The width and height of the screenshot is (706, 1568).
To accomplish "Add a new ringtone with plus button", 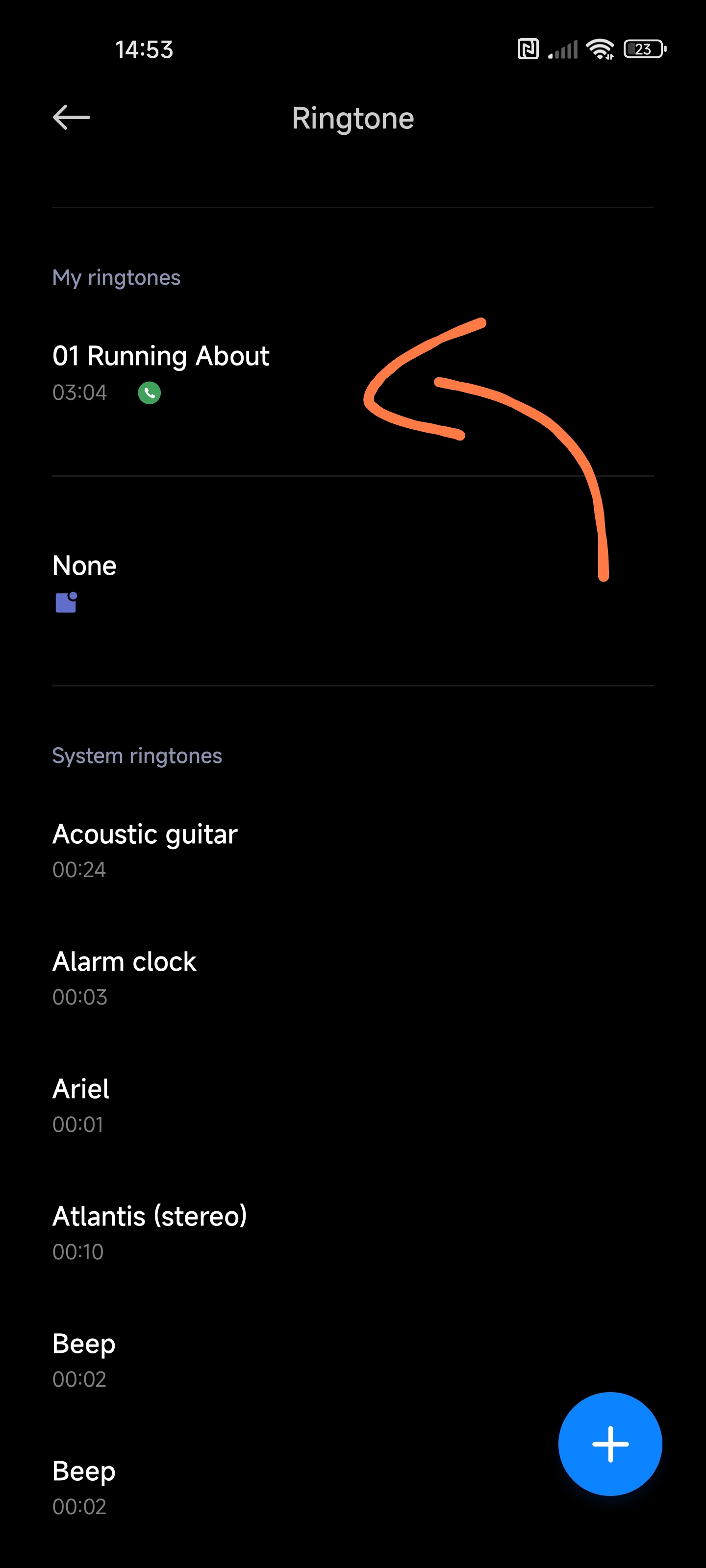I will 610,1443.
